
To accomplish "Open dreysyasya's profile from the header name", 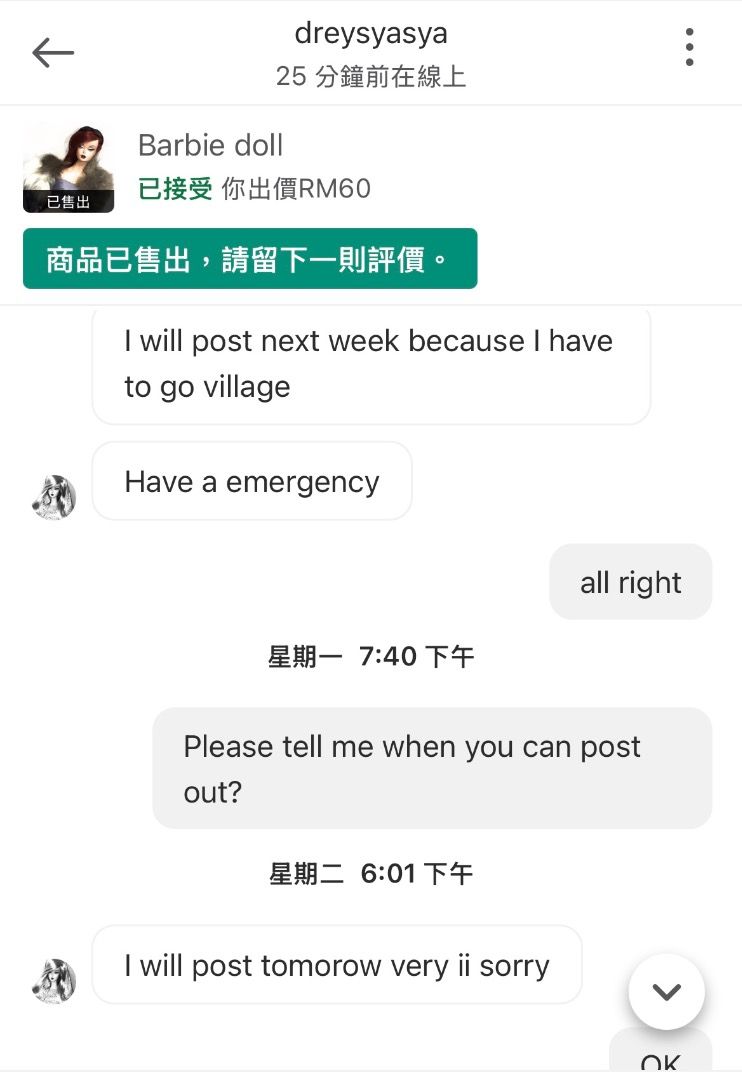I will pyautogui.click(x=371, y=33).
